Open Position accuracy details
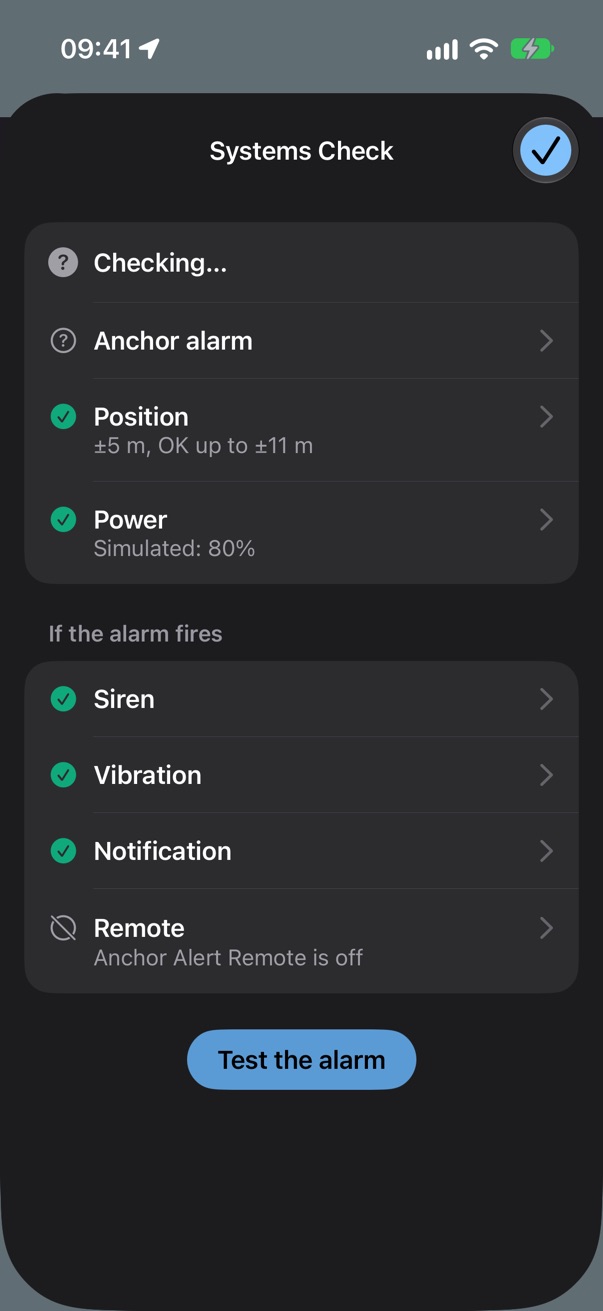The height and width of the screenshot is (1311, 603). click(x=301, y=430)
